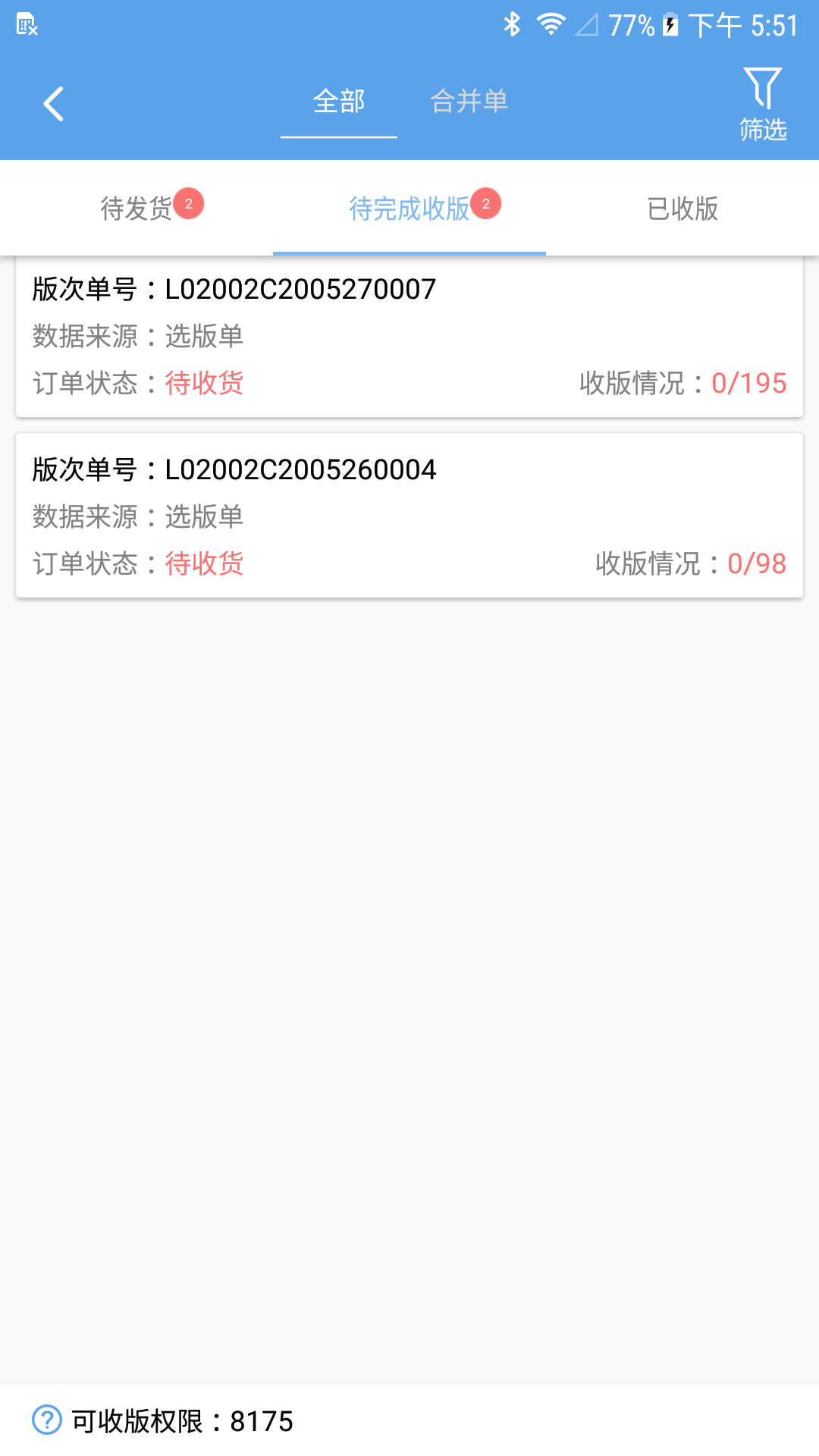
Task: Switch to the 合并单 tab
Action: point(469,102)
